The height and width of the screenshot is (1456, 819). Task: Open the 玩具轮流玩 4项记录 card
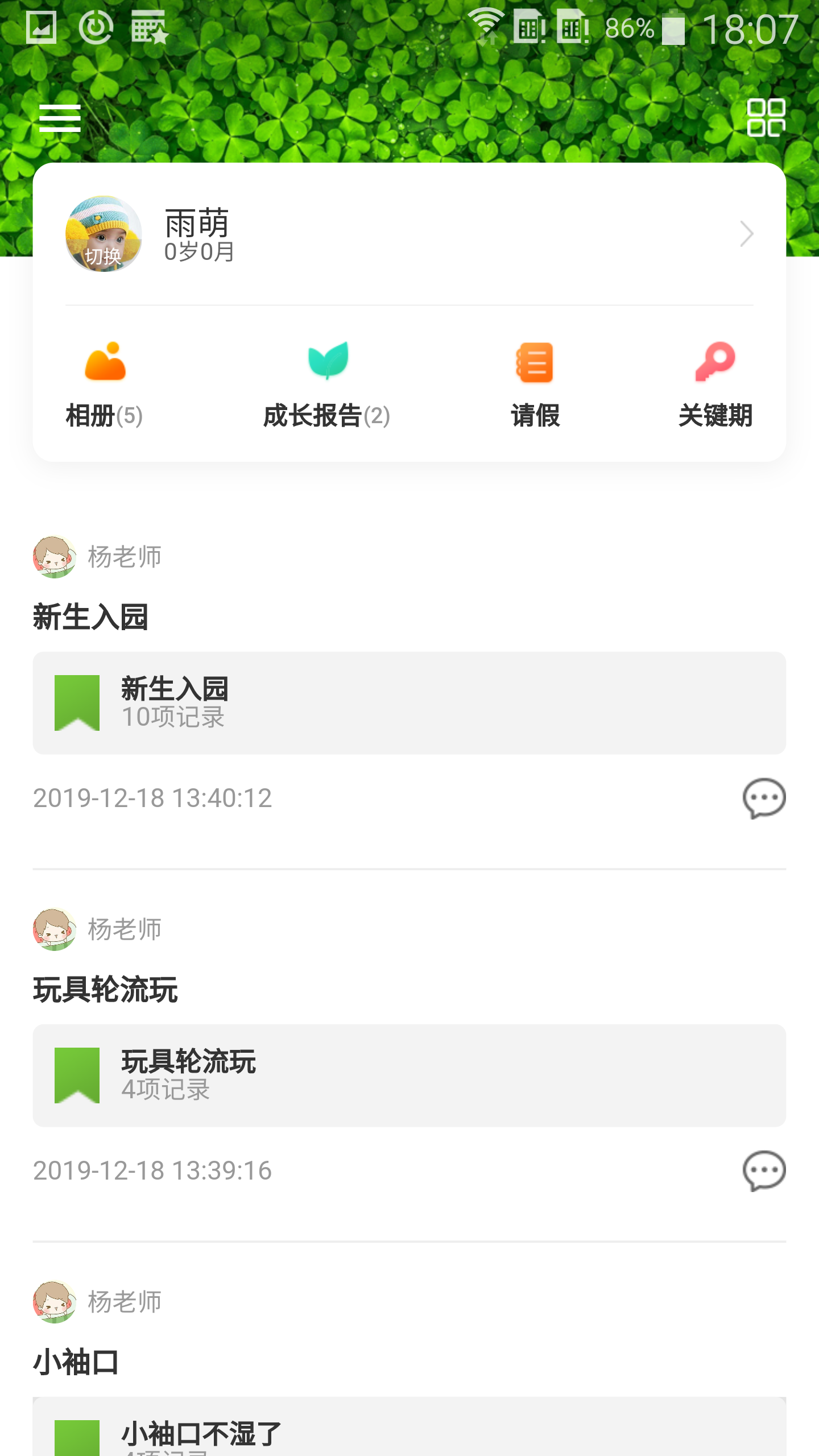click(x=409, y=1076)
